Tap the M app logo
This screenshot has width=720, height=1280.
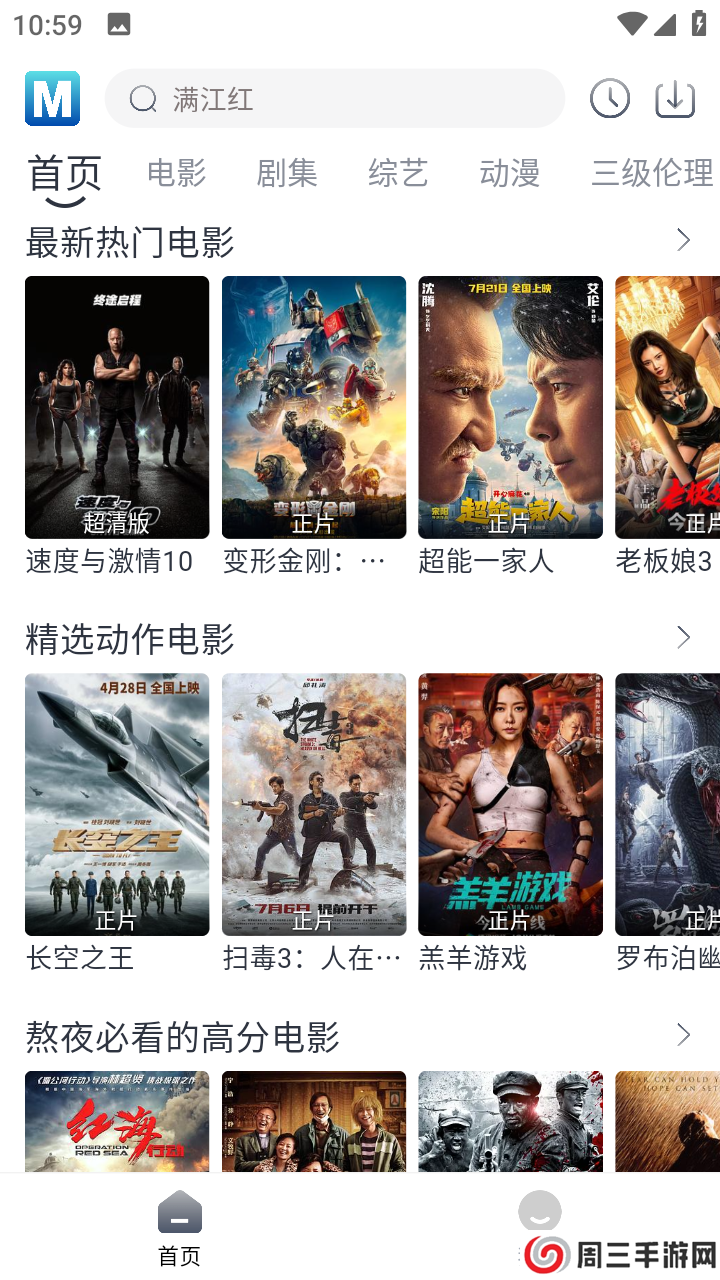52,99
